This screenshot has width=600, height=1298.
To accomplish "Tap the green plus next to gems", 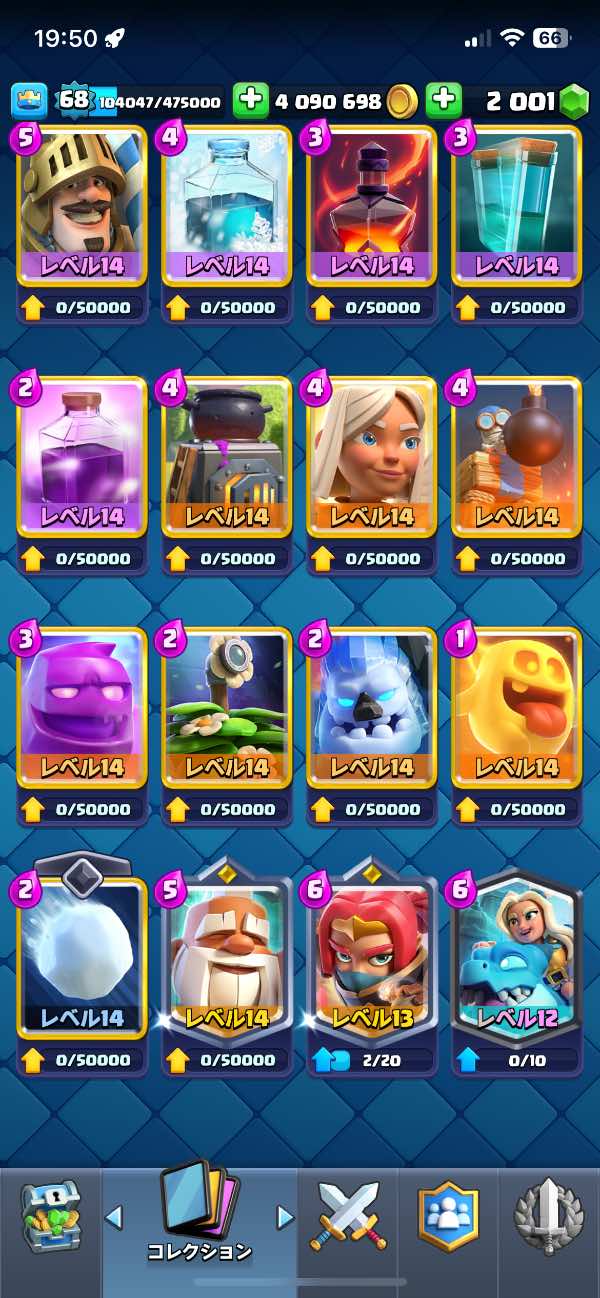I will (x=443, y=100).
